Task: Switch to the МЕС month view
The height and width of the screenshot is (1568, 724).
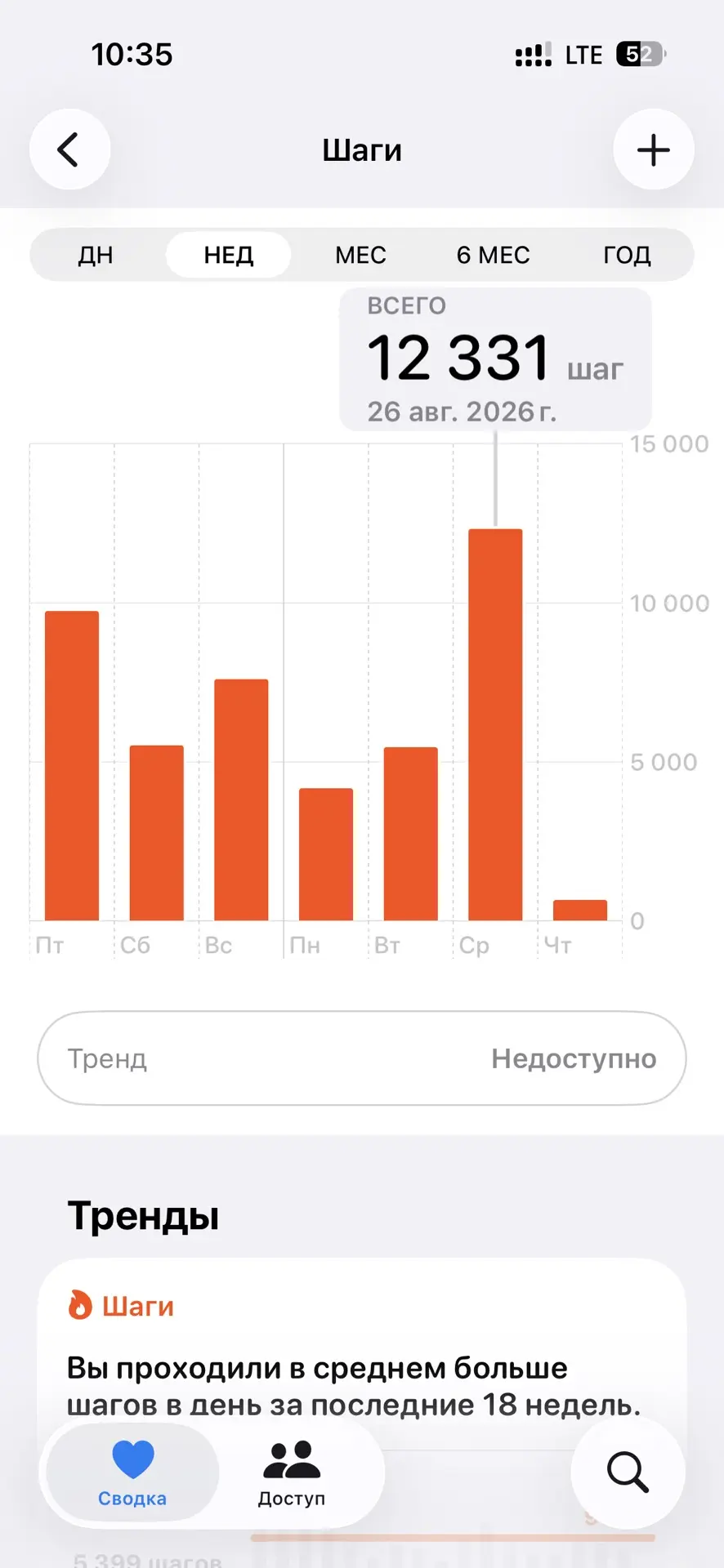Action: (x=360, y=255)
